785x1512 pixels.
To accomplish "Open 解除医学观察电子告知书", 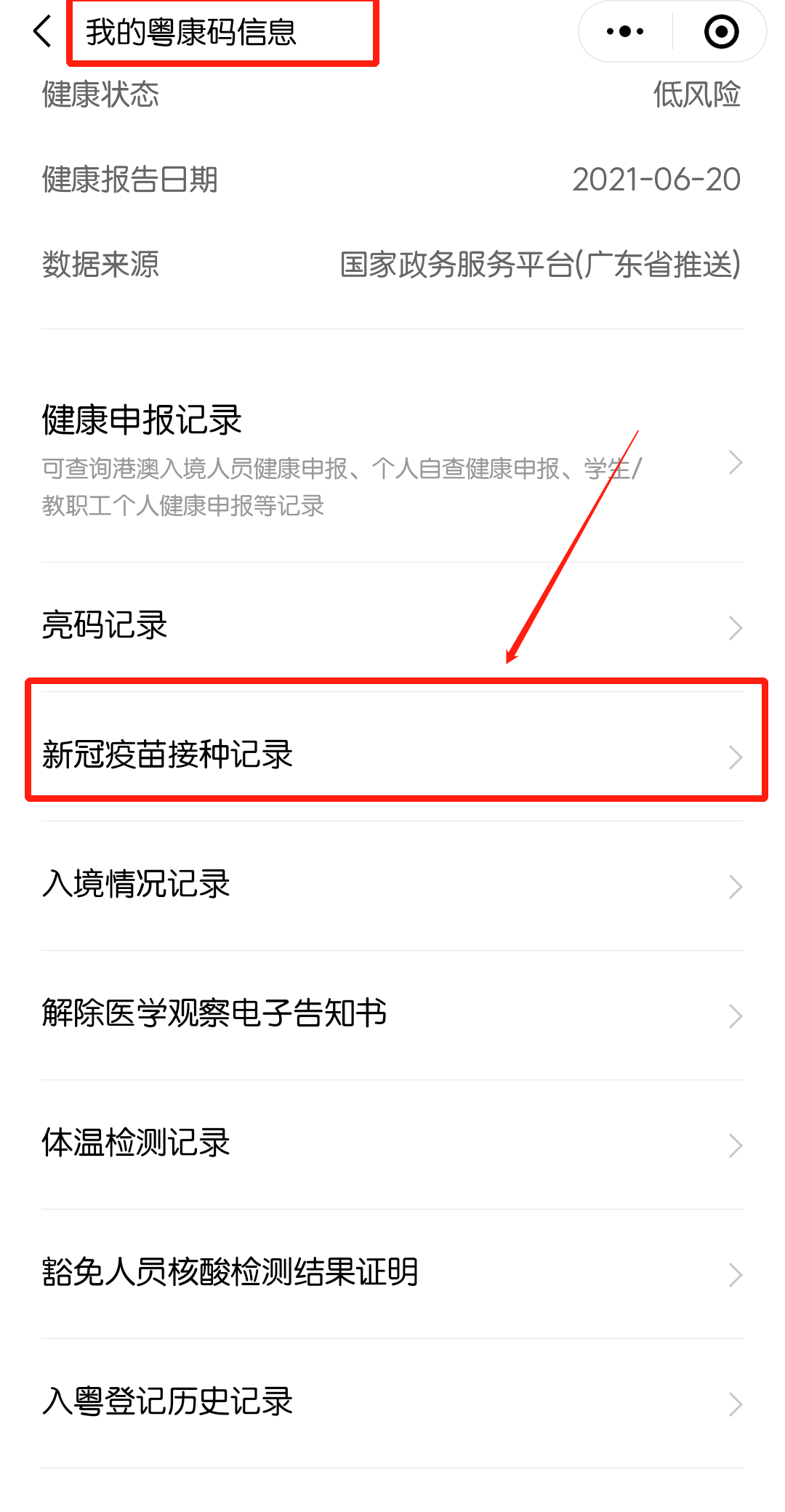I will tap(392, 1015).
